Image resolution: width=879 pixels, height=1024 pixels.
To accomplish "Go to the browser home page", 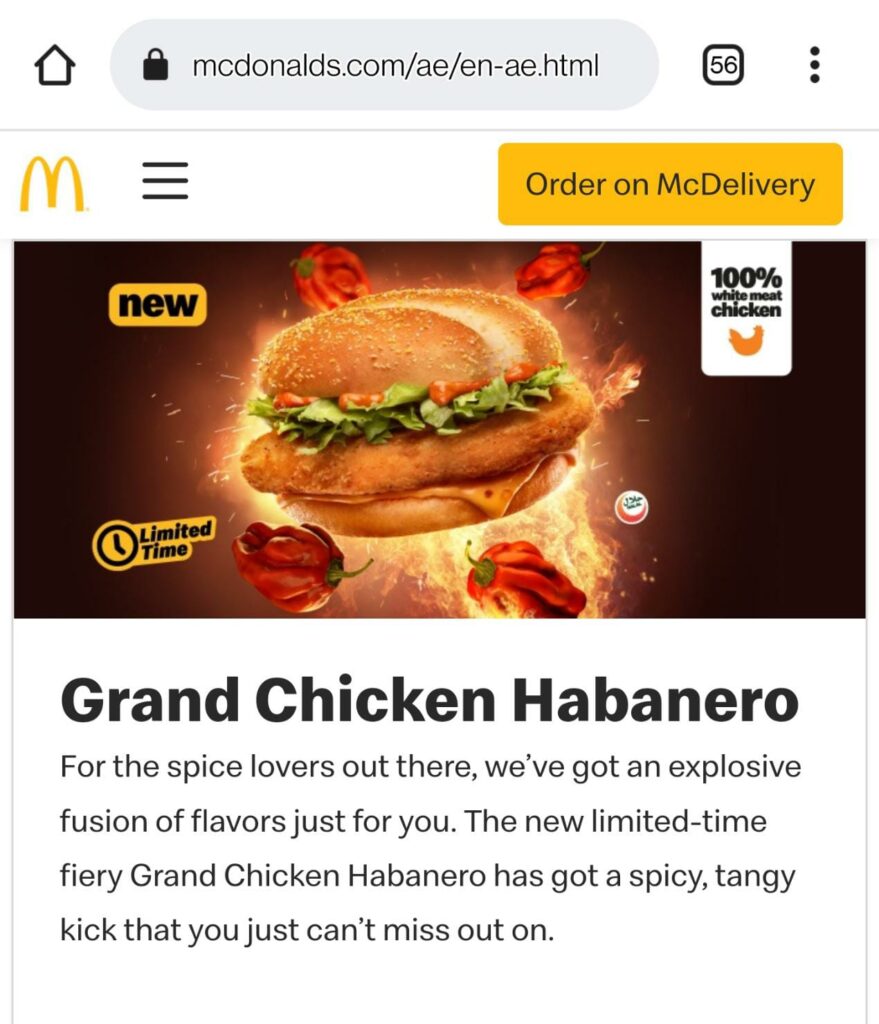I will pos(55,66).
